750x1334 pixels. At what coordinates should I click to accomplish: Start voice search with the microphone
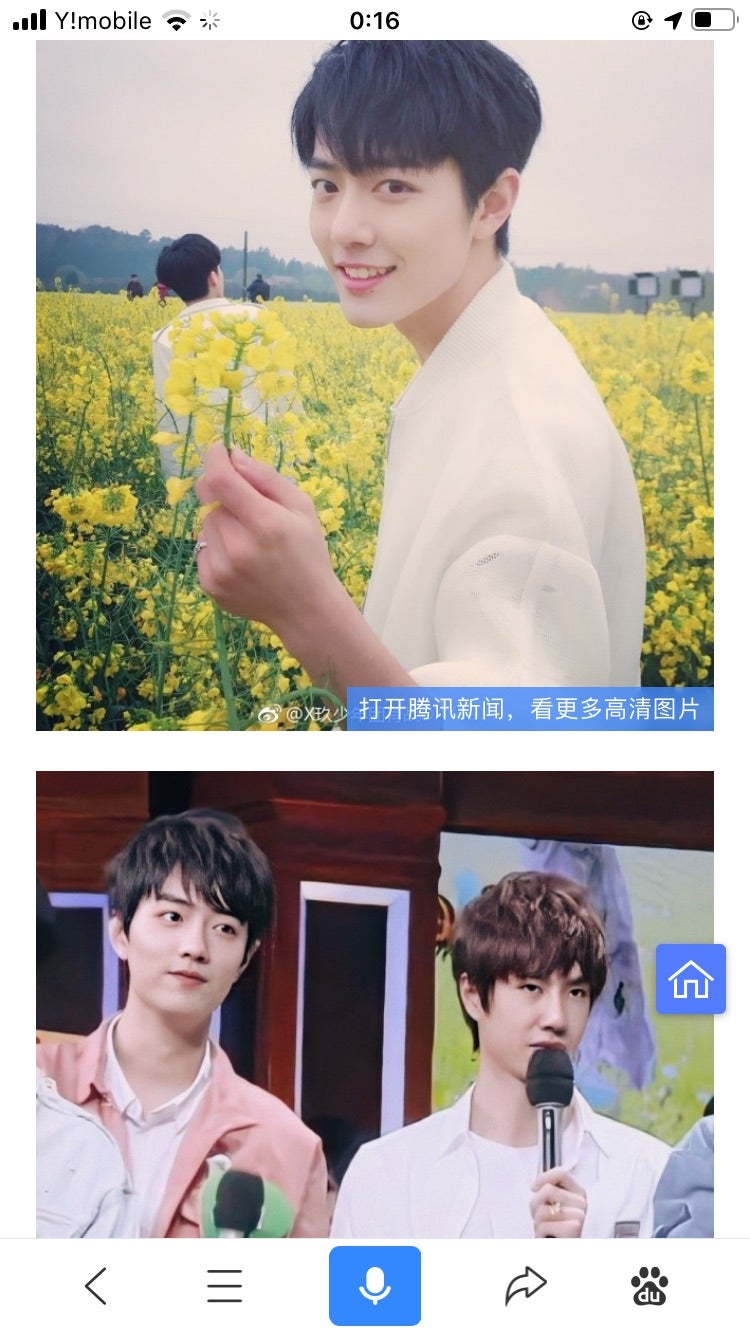tap(375, 1286)
